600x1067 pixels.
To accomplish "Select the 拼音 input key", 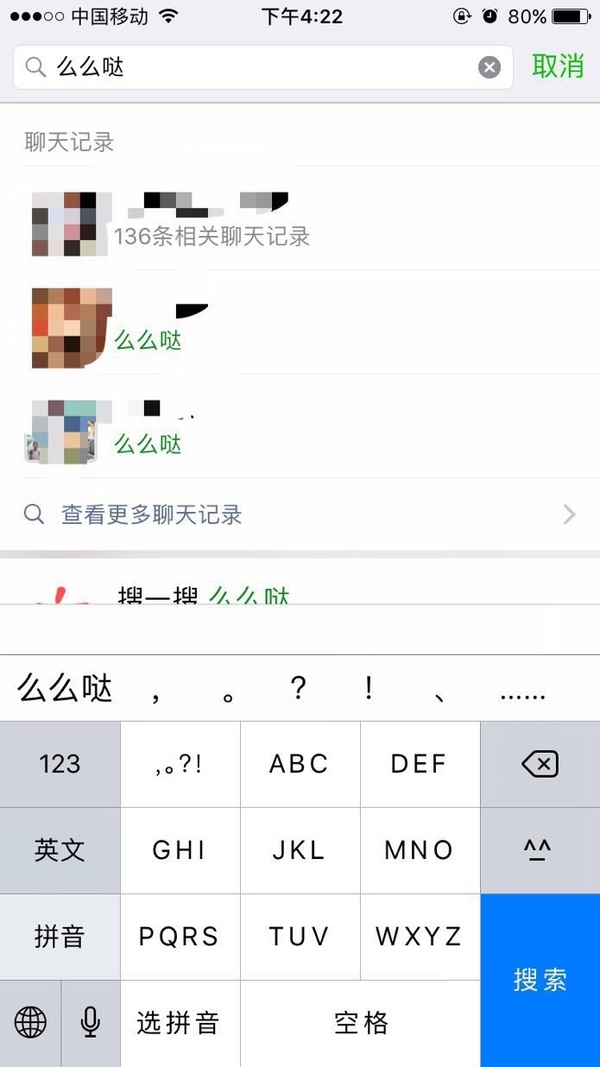I will pyautogui.click(x=60, y=937).
